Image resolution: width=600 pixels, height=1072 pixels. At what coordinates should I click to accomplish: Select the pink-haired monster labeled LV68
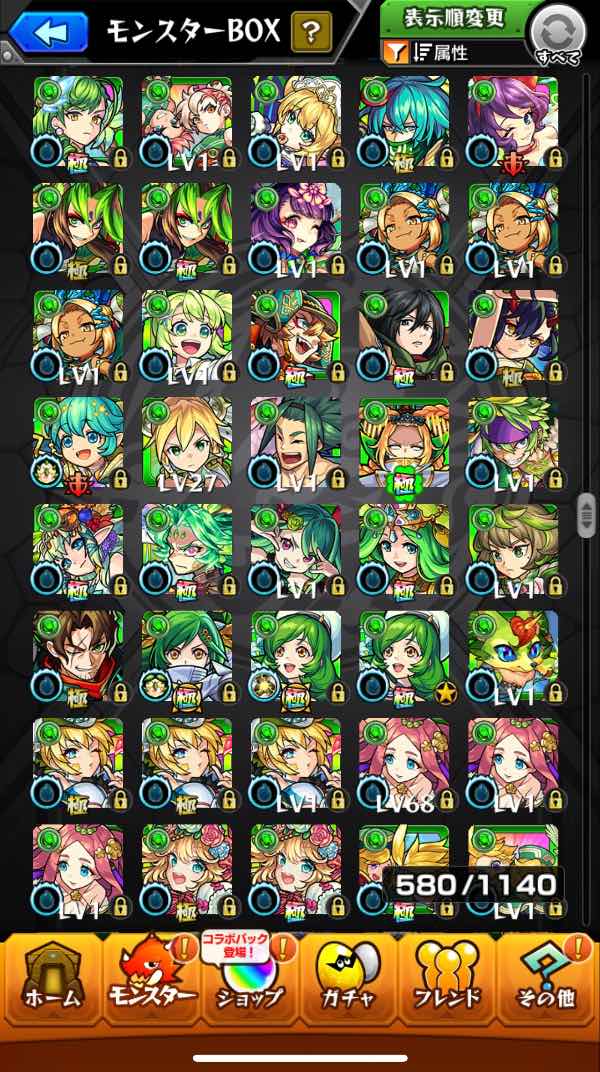coord(404,763)
